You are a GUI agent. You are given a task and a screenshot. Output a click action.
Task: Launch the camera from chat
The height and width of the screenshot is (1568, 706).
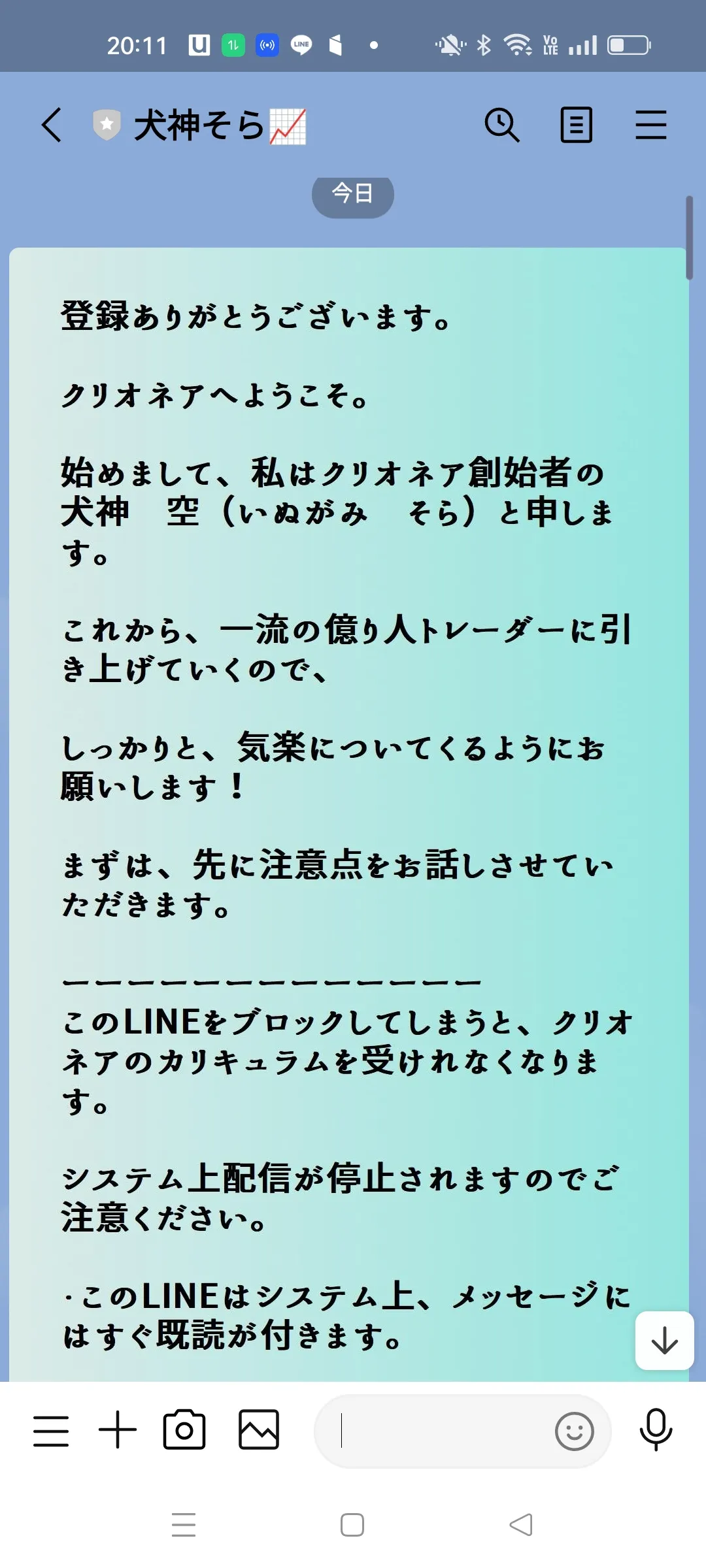pos(184,1431)
